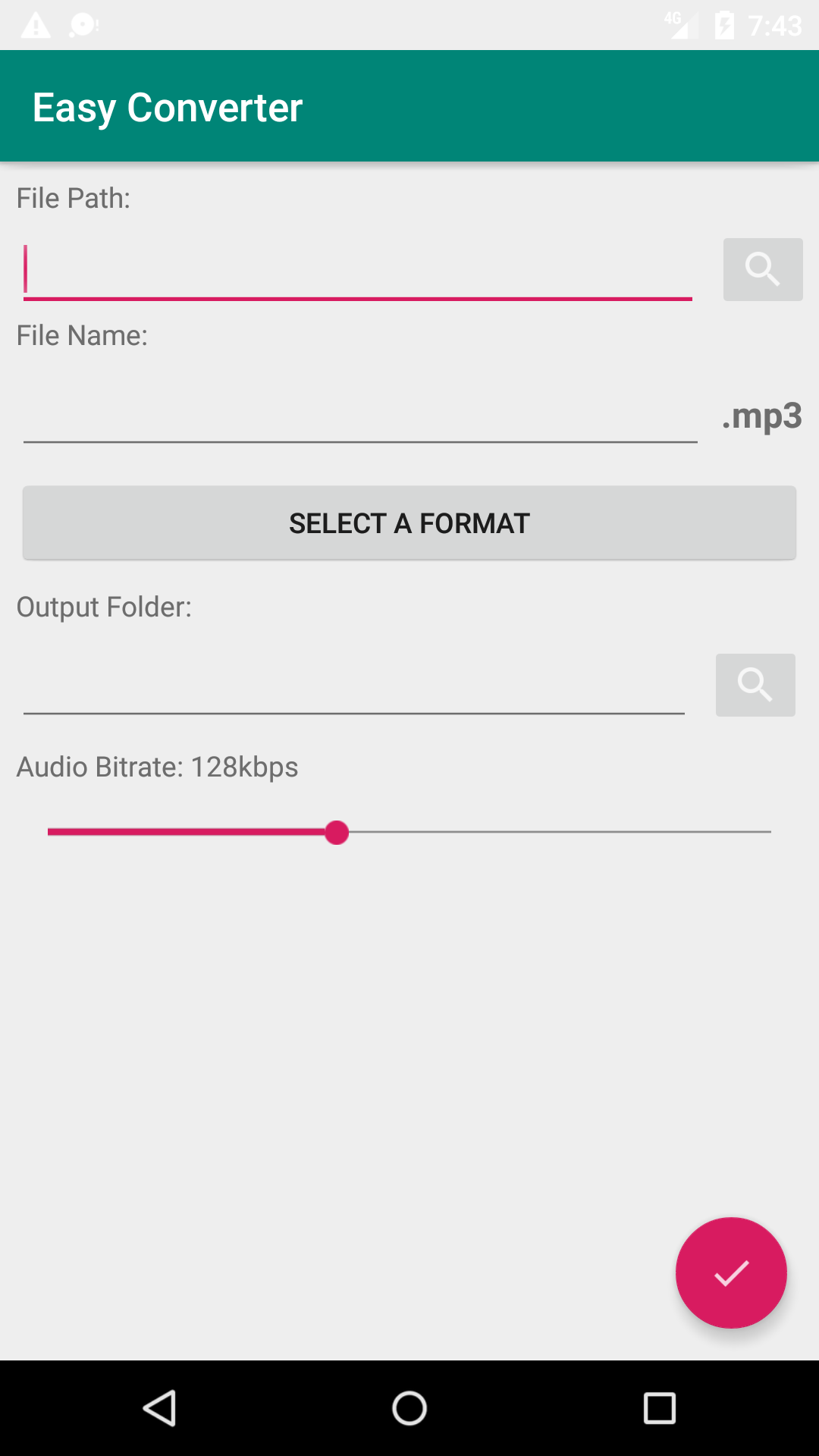Click the .mp3 extension label
Viewport: 819px width, 1456px height.
click(x=761, y=417)
